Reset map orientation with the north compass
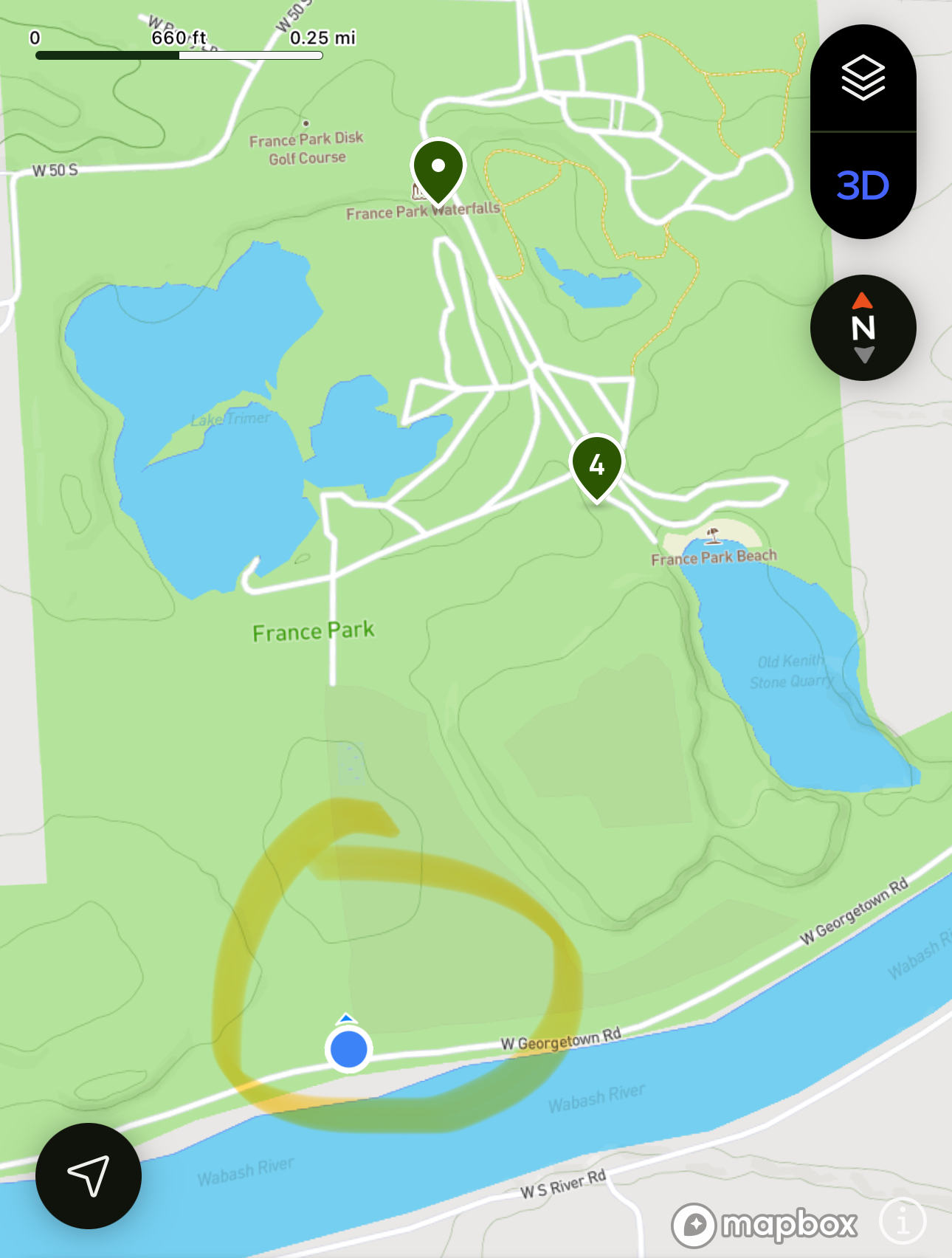The height and width of the screenshot is (1258, 952). point(863,328)
